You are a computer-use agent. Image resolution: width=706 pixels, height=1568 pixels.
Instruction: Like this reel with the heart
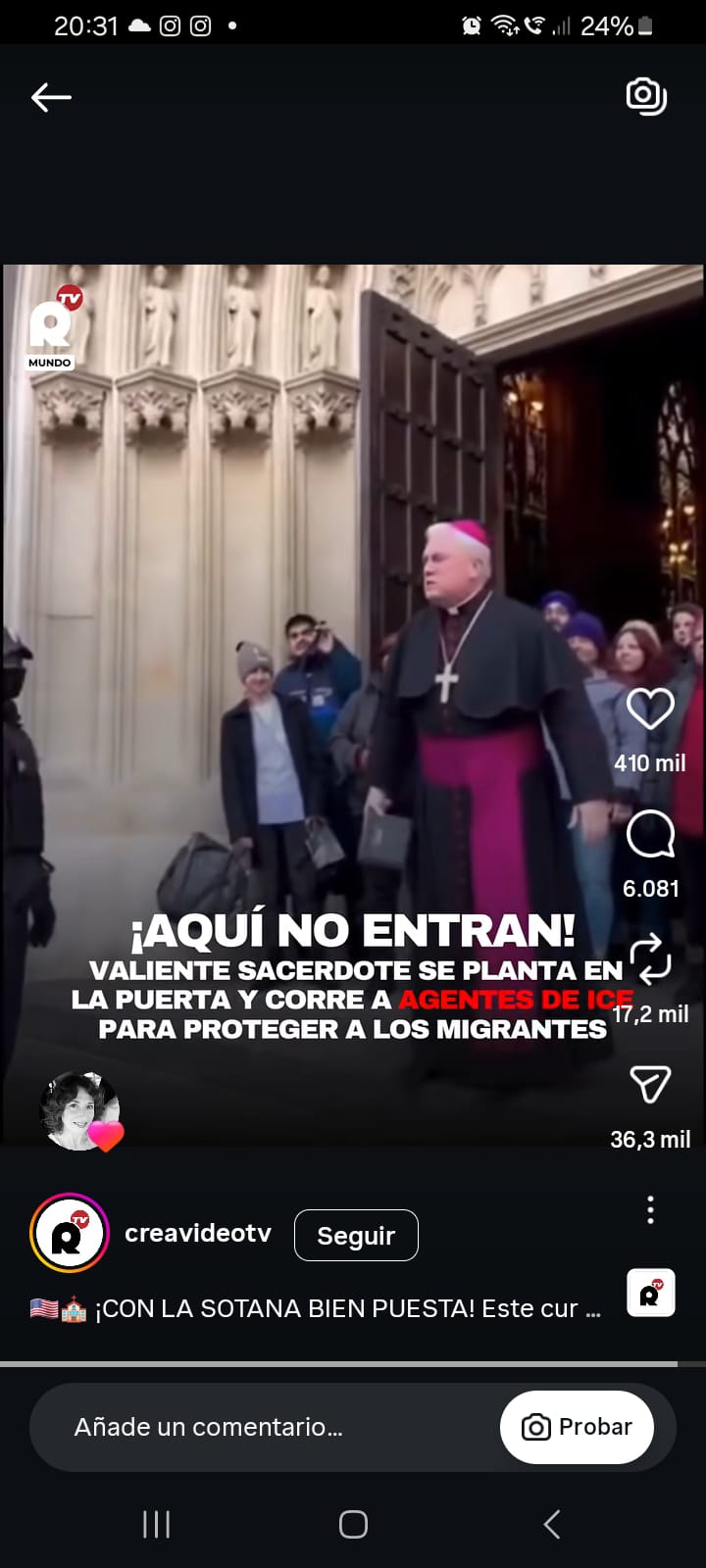coord(649,709)
